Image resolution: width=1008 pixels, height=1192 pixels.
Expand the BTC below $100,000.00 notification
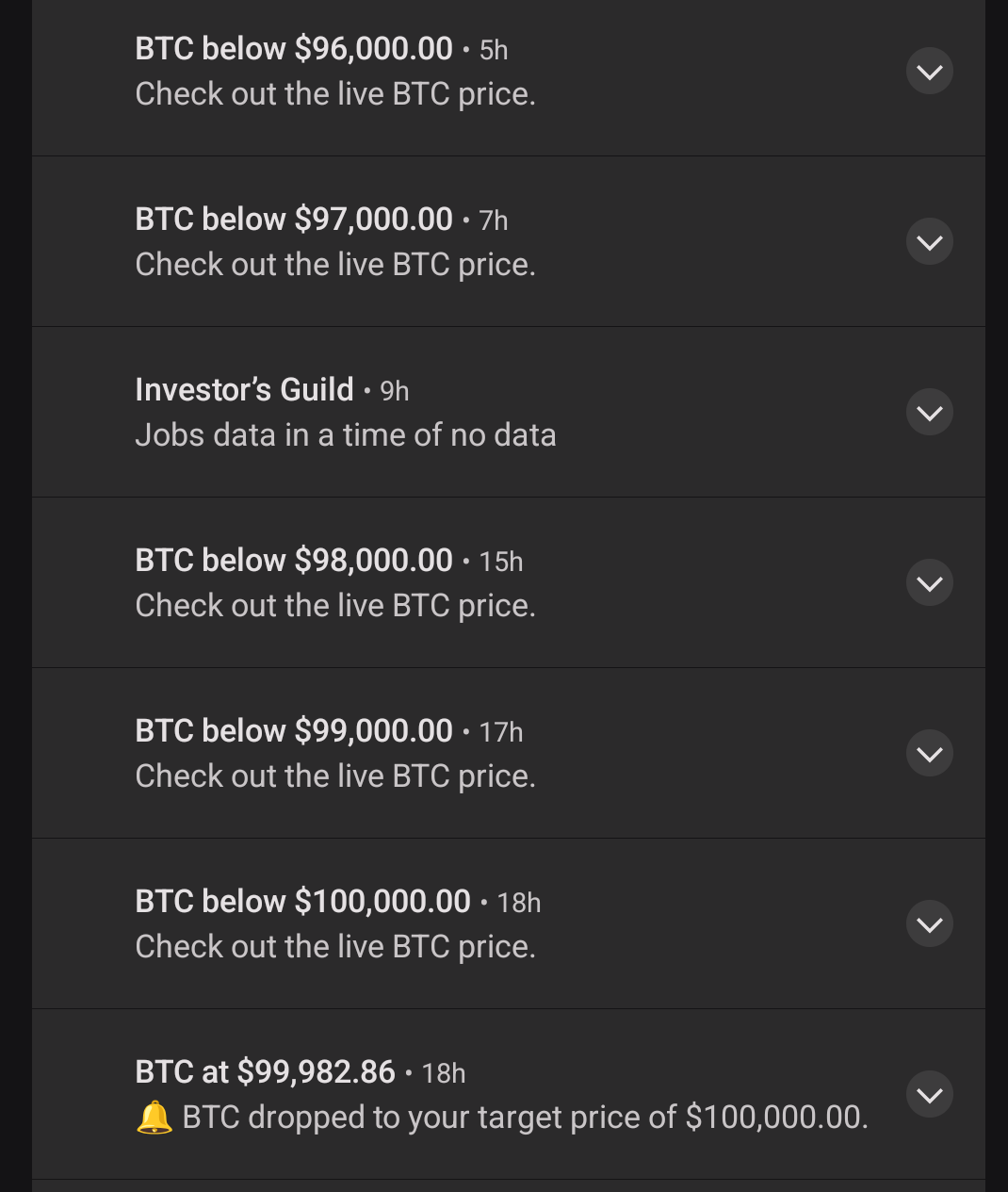click(x=929, y=924)
